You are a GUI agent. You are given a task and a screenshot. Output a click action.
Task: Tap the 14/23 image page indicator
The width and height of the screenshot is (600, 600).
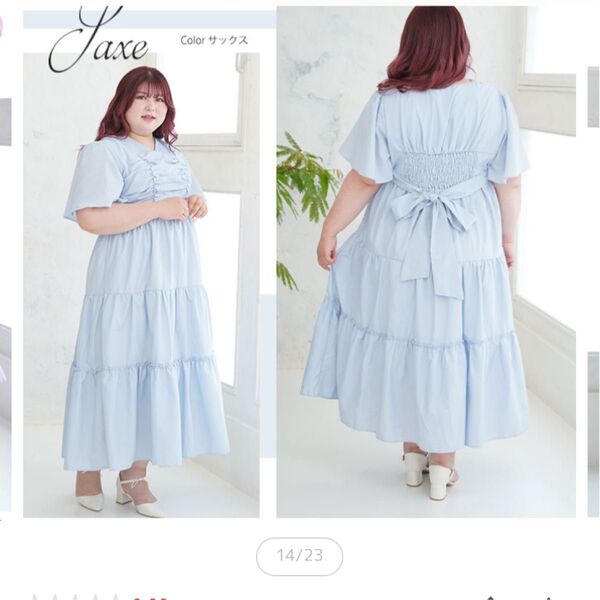coord(299,556)
